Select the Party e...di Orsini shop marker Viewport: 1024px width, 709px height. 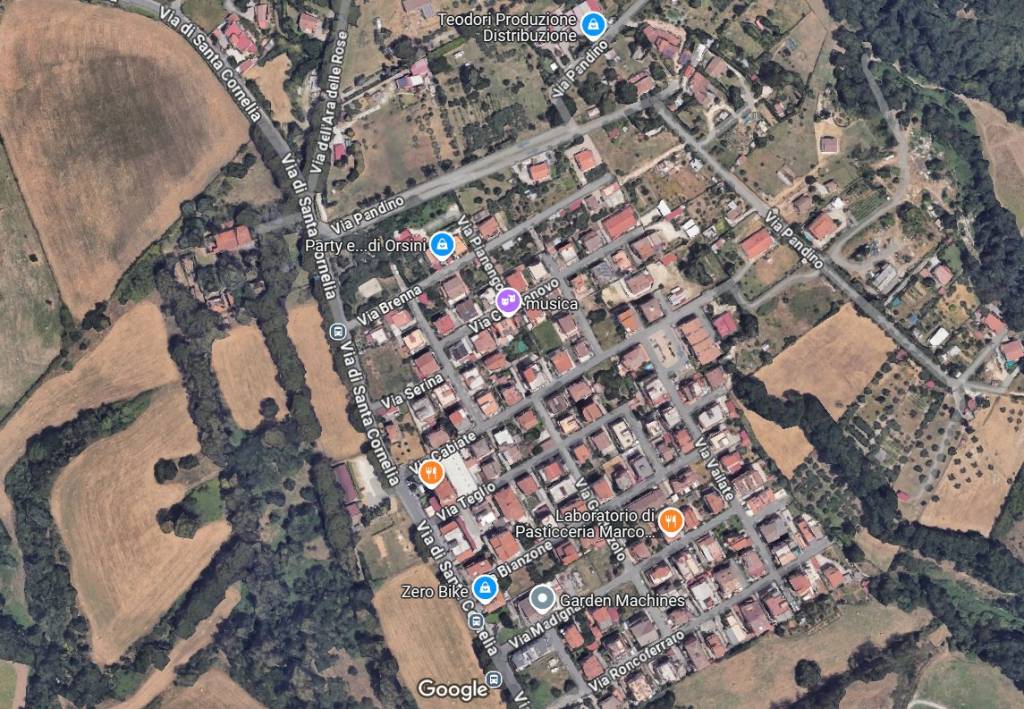coord(441,244)
